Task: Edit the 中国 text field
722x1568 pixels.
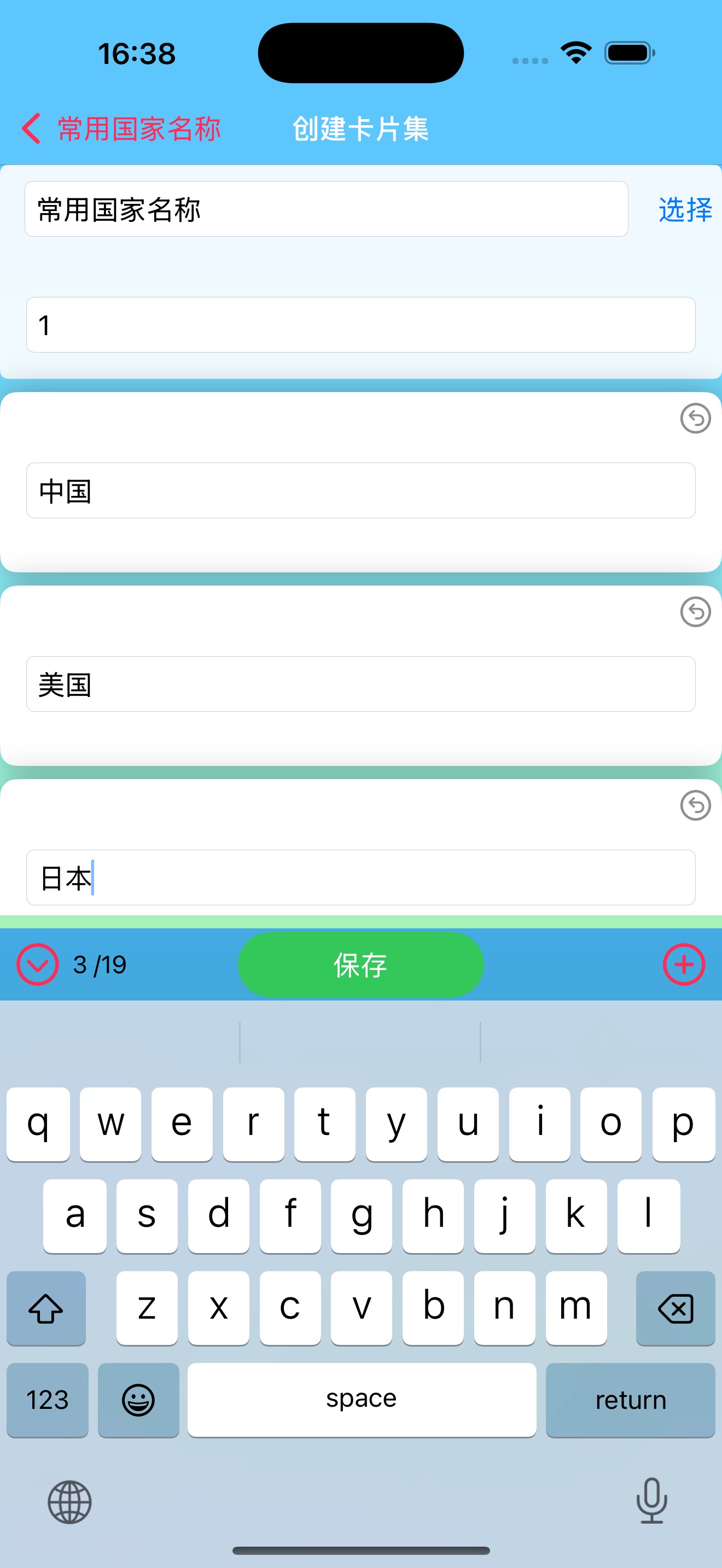Action: tap(360, 490)
